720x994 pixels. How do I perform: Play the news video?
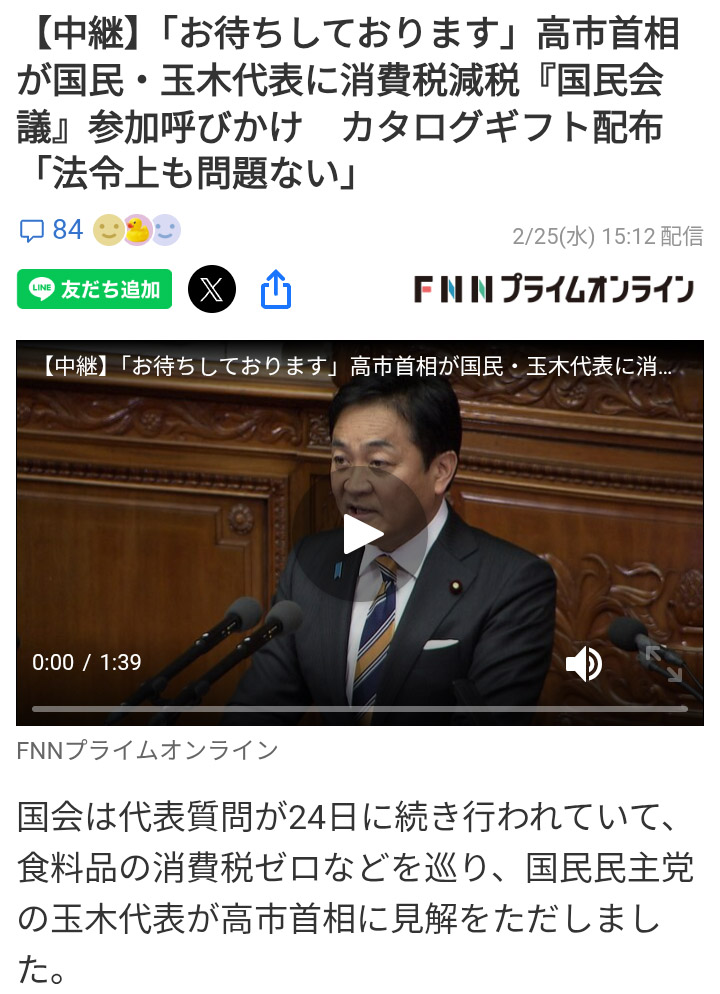click(360, 533)
